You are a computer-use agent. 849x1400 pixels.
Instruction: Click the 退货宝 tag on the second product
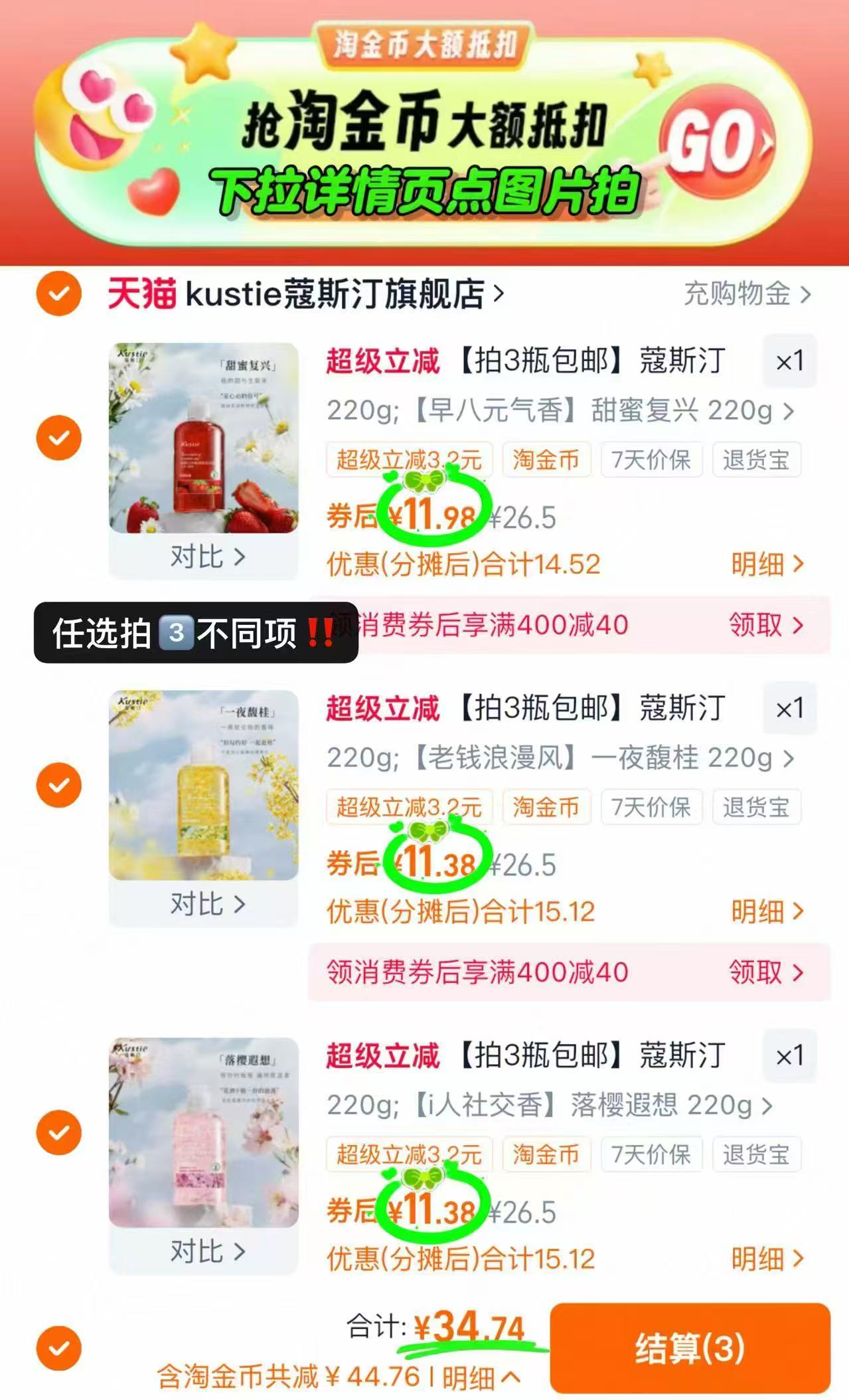coord(757,806)
